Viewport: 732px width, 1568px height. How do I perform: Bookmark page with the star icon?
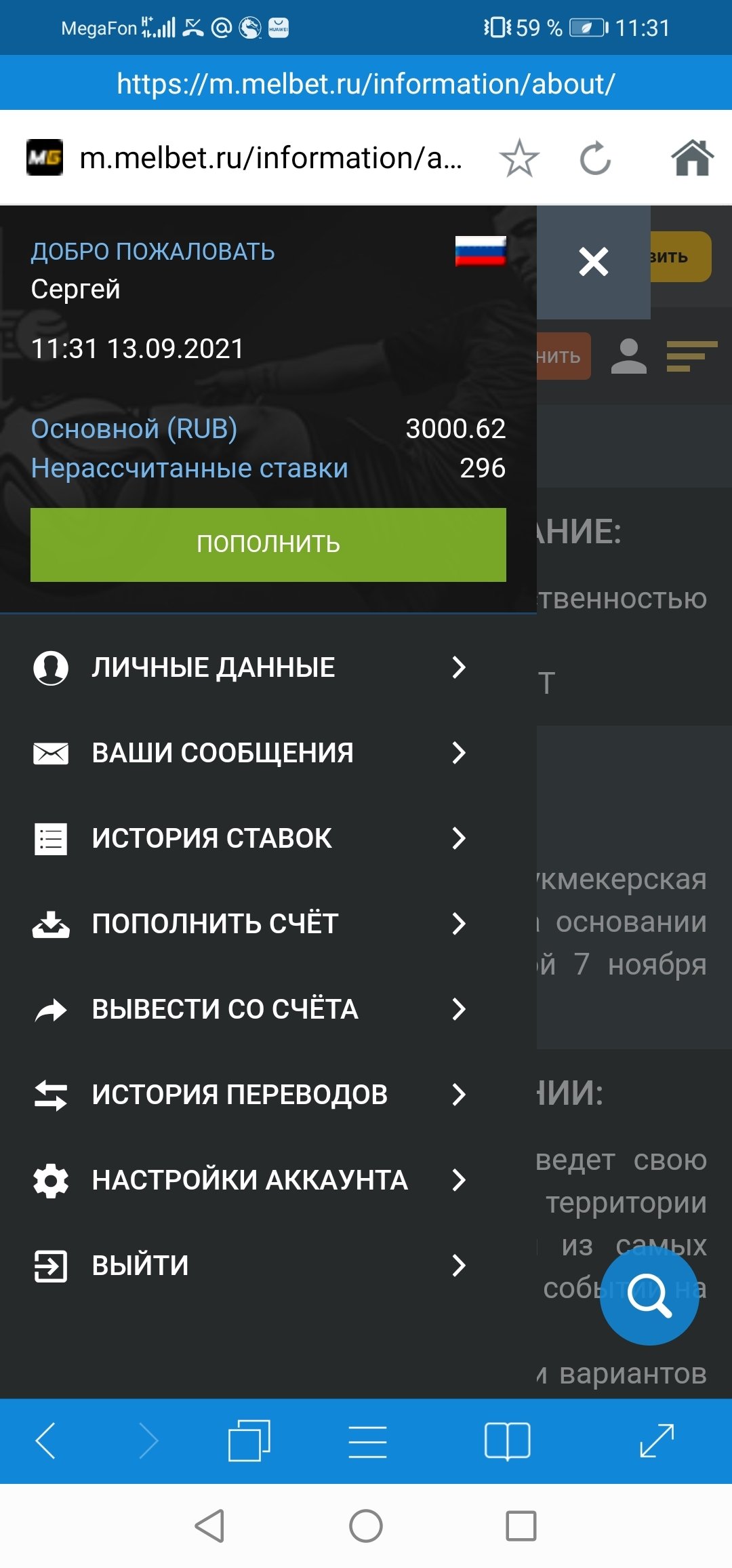(519, 159)
